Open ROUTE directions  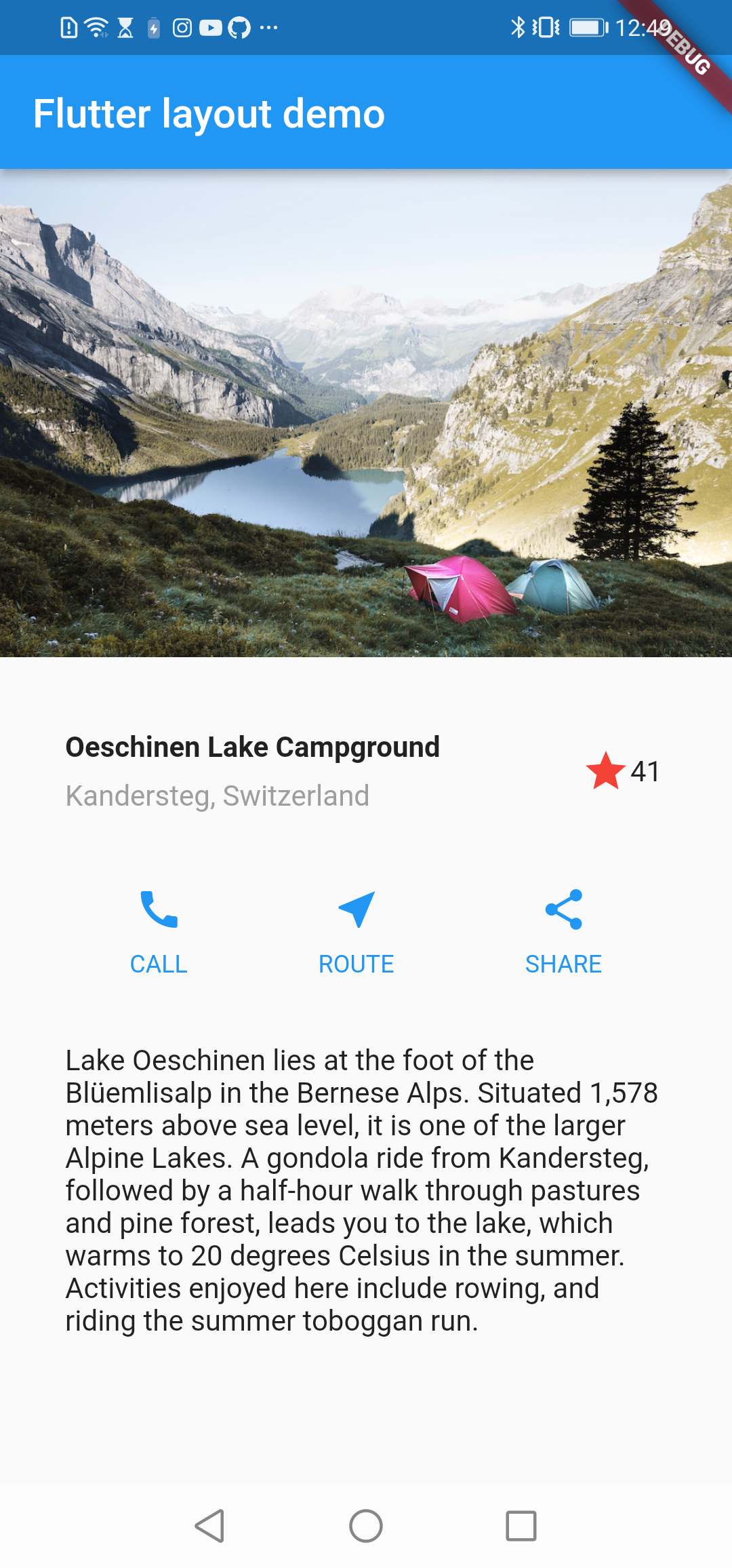[357, 933]
